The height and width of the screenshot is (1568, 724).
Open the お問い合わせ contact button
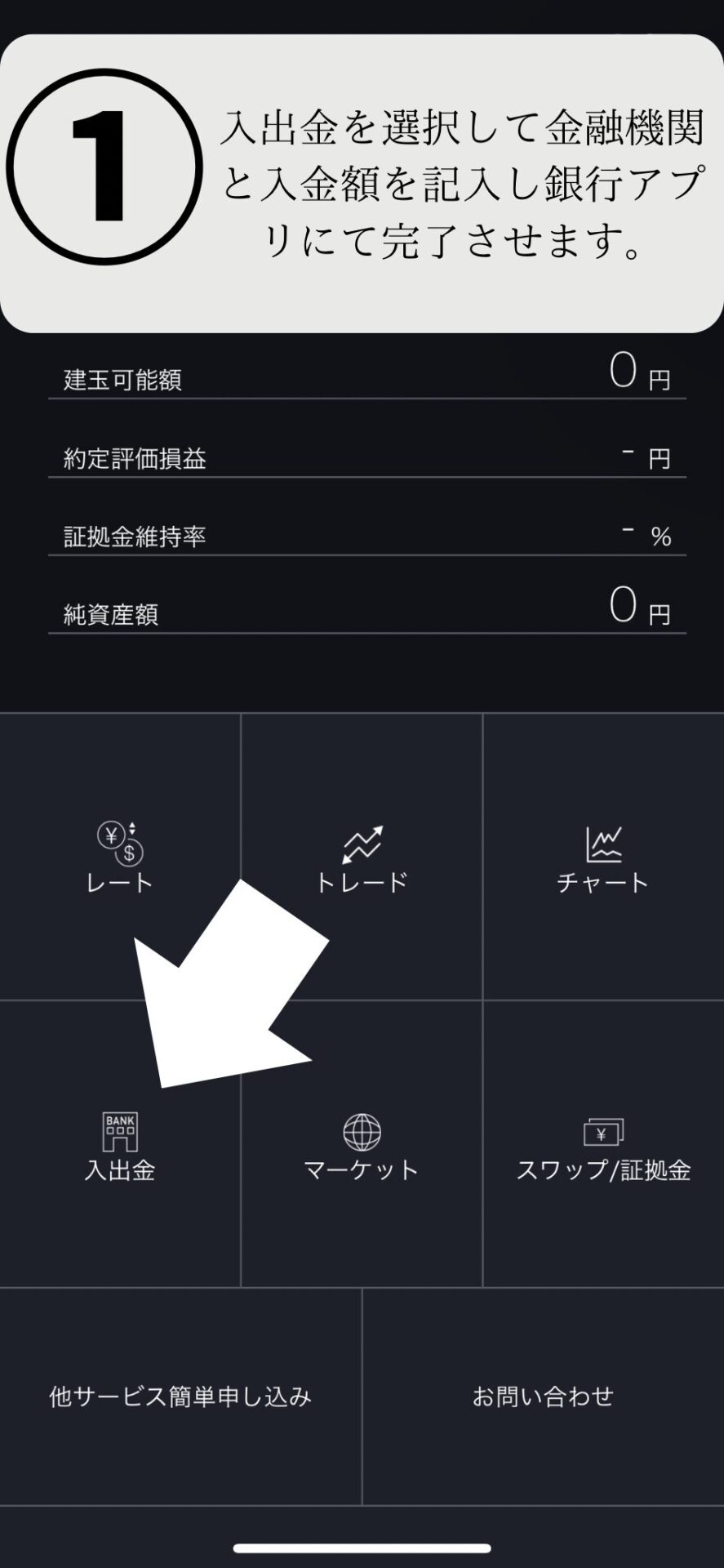point(543,1395)
